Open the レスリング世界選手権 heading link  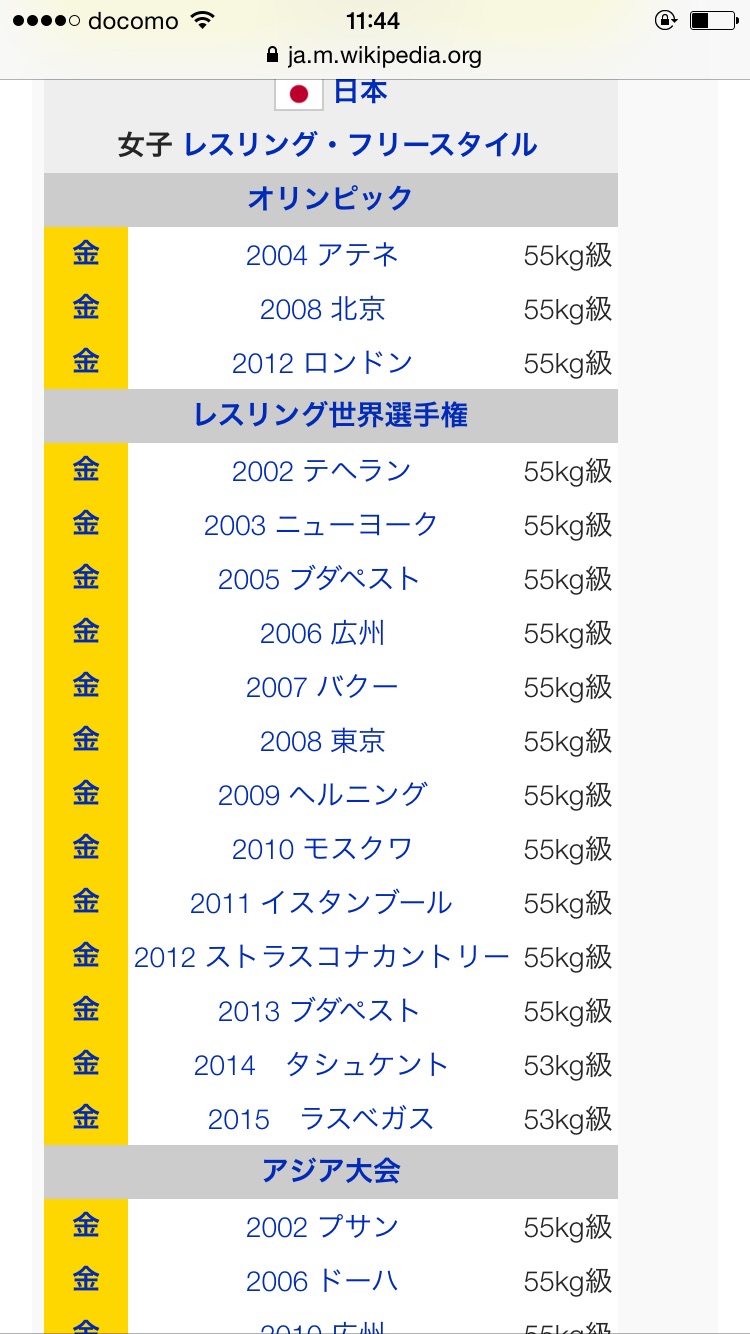tap(330, 415)
